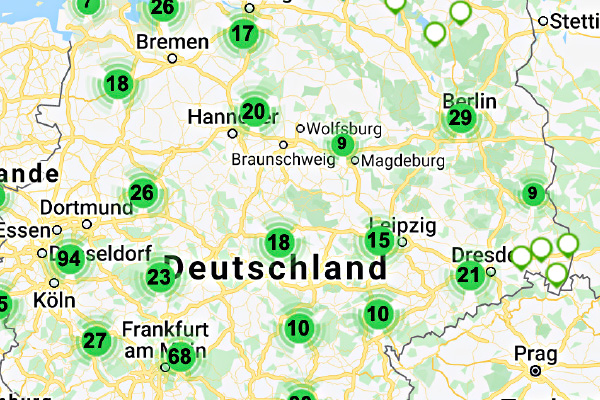Expand the 18 cluster above the Deutschland label
The height and width of the screenshot is (400, 600).
tap(279, 242)
